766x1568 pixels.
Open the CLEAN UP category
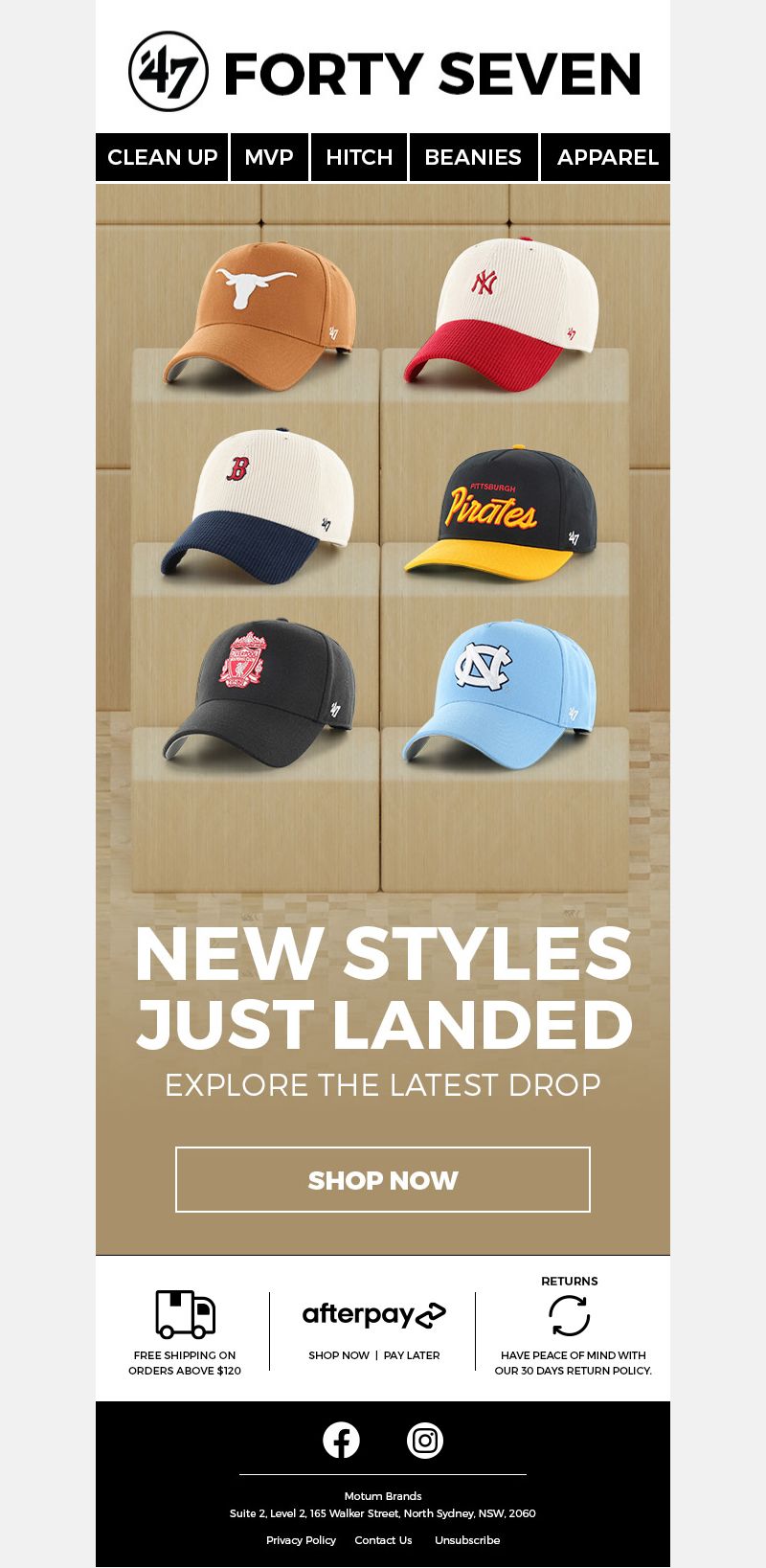click(162, 157)
